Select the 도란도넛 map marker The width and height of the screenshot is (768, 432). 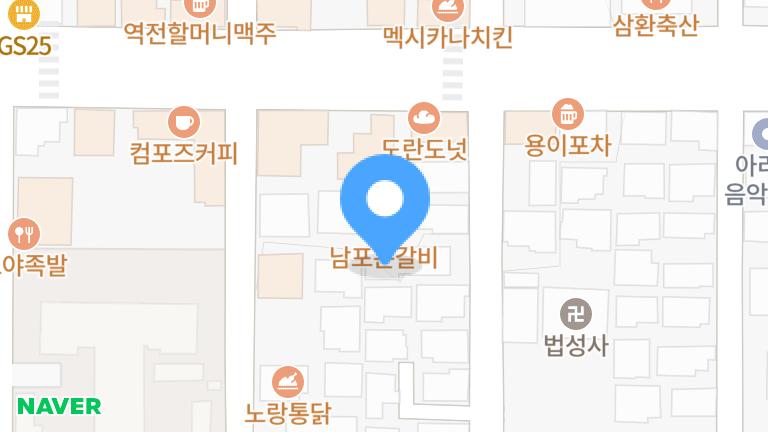(425, 118)
